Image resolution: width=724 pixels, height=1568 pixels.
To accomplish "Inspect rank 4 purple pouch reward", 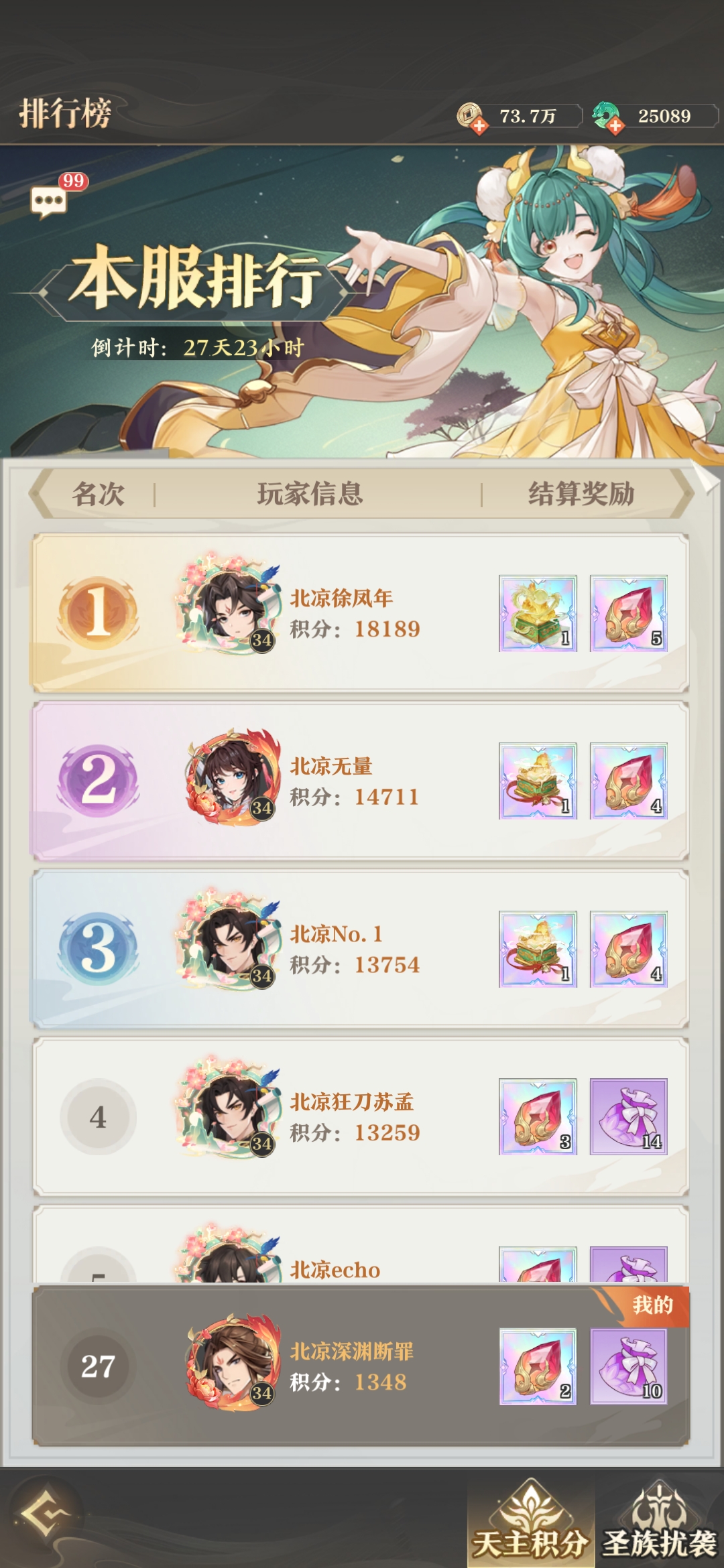I will tap(628, 1116).
